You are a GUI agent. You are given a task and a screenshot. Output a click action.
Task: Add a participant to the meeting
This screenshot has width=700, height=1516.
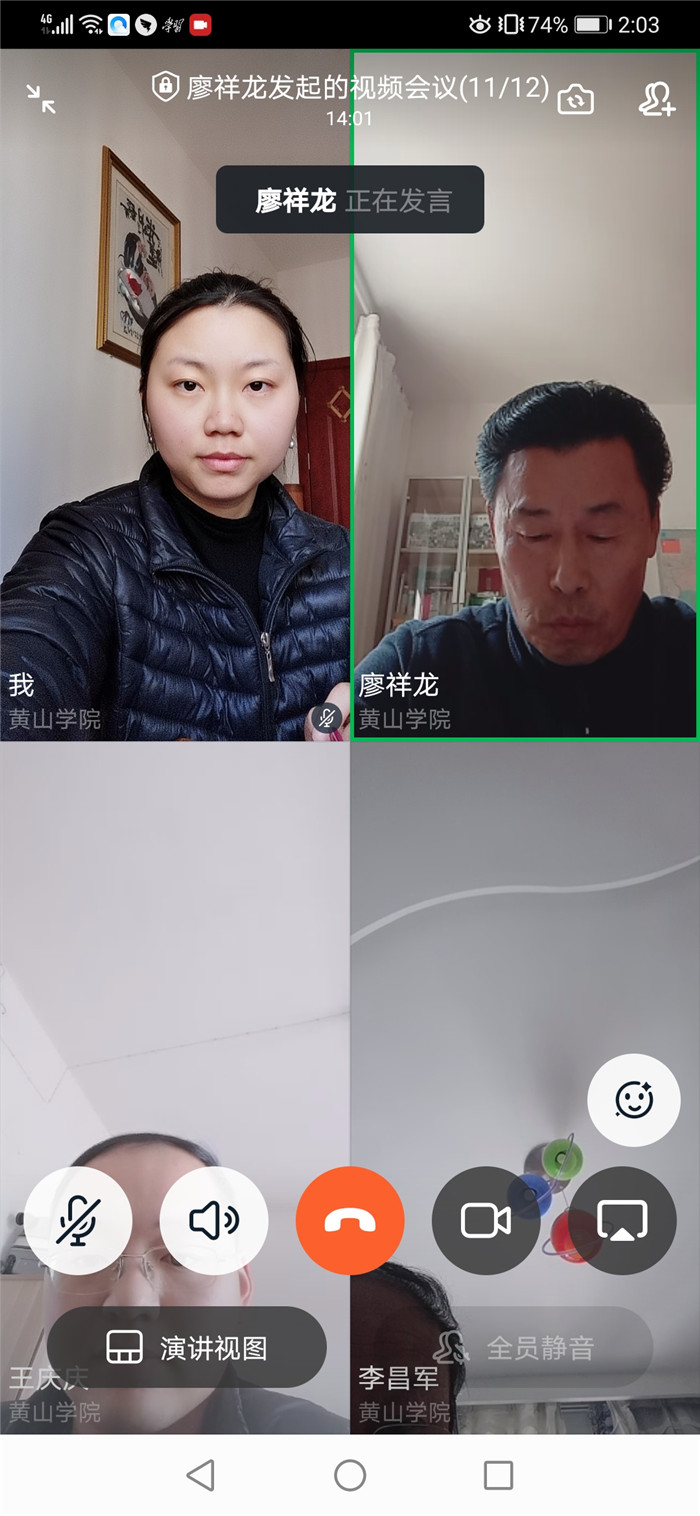[x=656, y=99]
